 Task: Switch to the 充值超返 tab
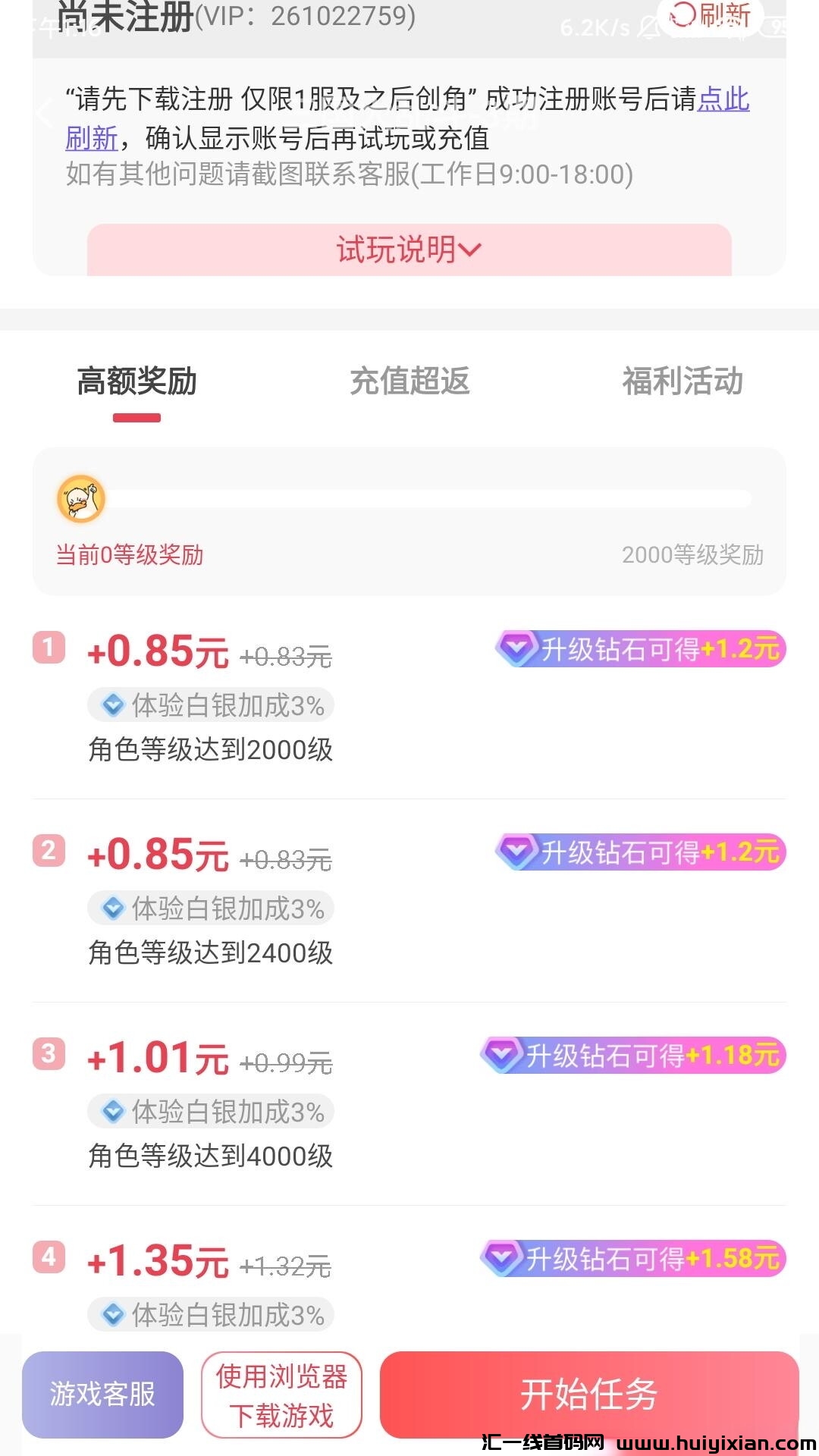click(409, 381)
